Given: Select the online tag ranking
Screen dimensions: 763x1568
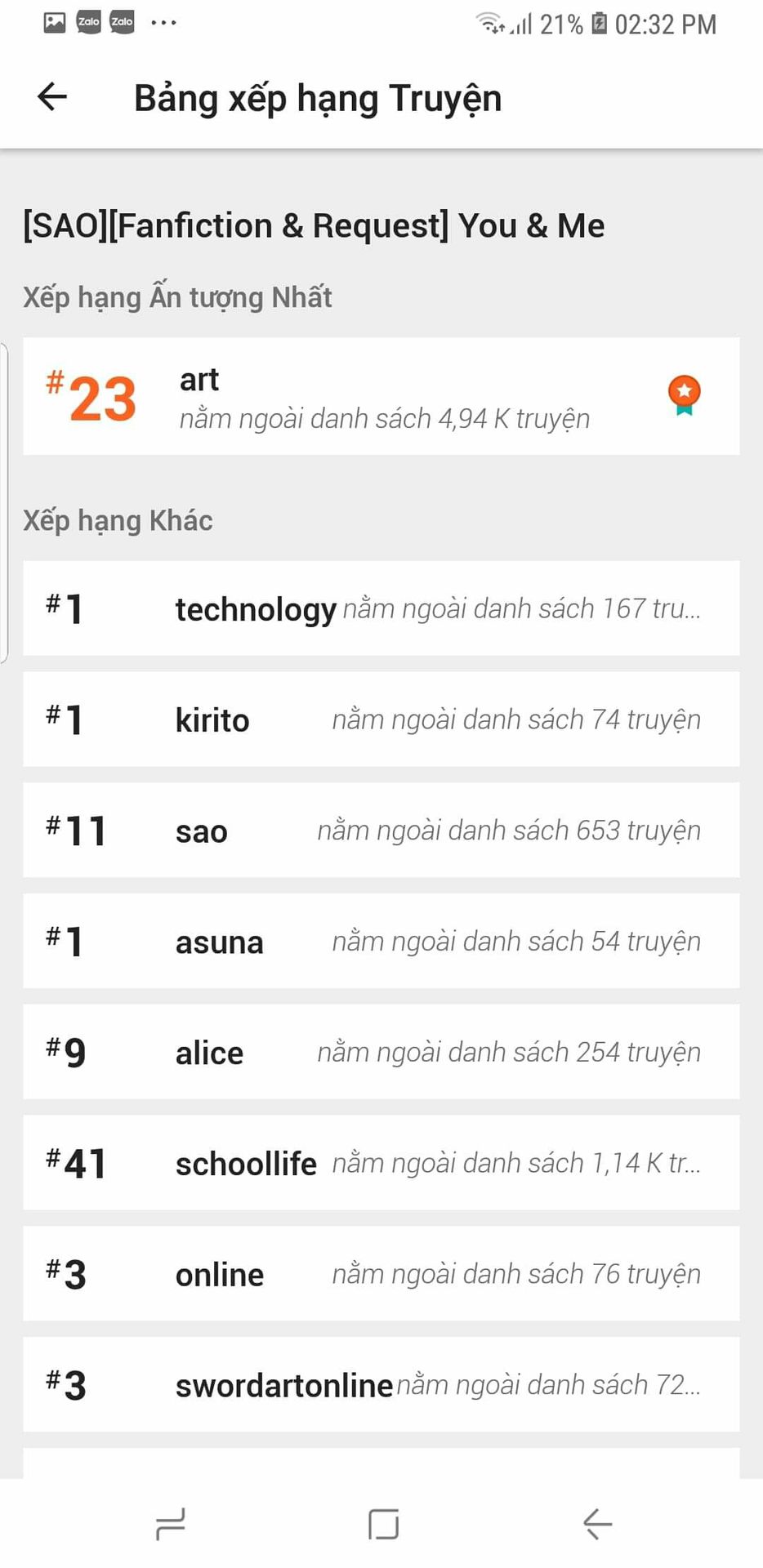Looking at the screenshot, I should click(381, 1274).
